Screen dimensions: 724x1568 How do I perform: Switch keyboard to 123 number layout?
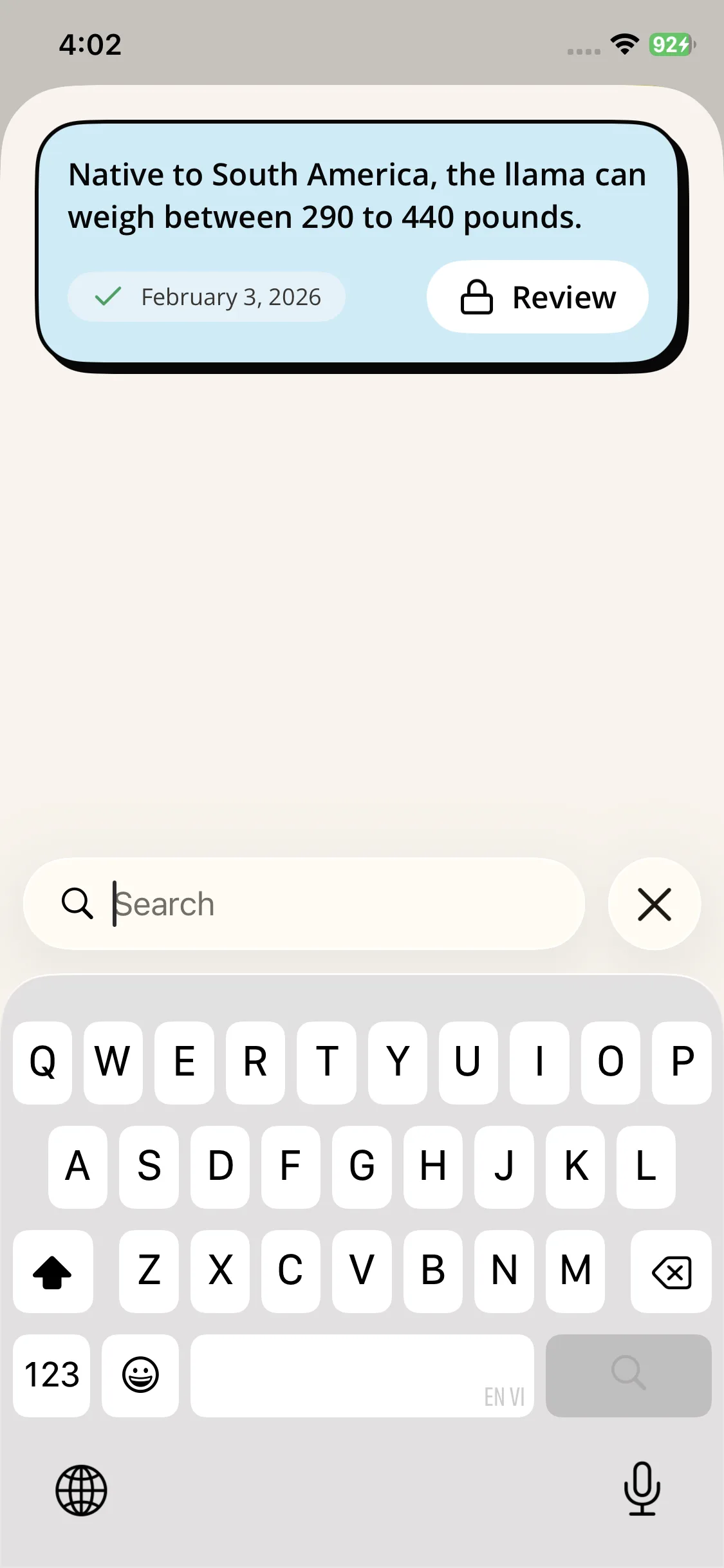coord(51,1375)
